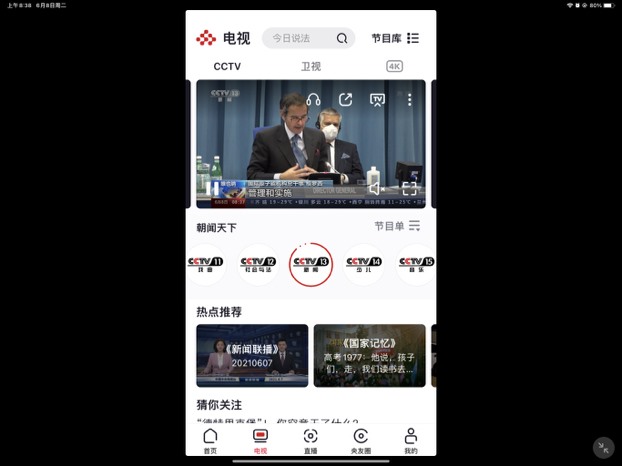Image resolution: width=622 pixels, height=466 pixels.
Task: Go to the 首页 home tab
Action: coord(210,441)
